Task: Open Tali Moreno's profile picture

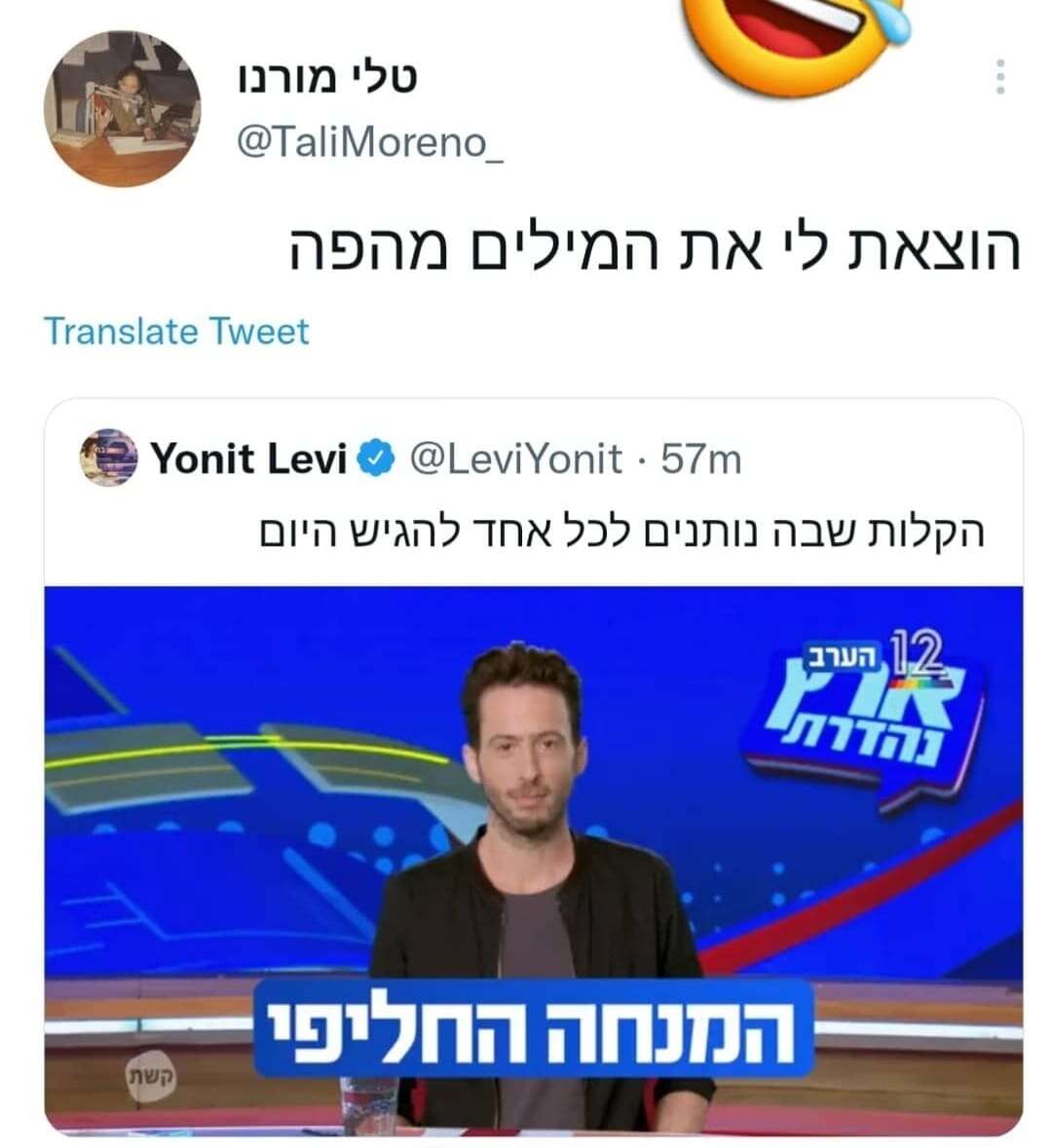Action: click(x=123, y=108)
